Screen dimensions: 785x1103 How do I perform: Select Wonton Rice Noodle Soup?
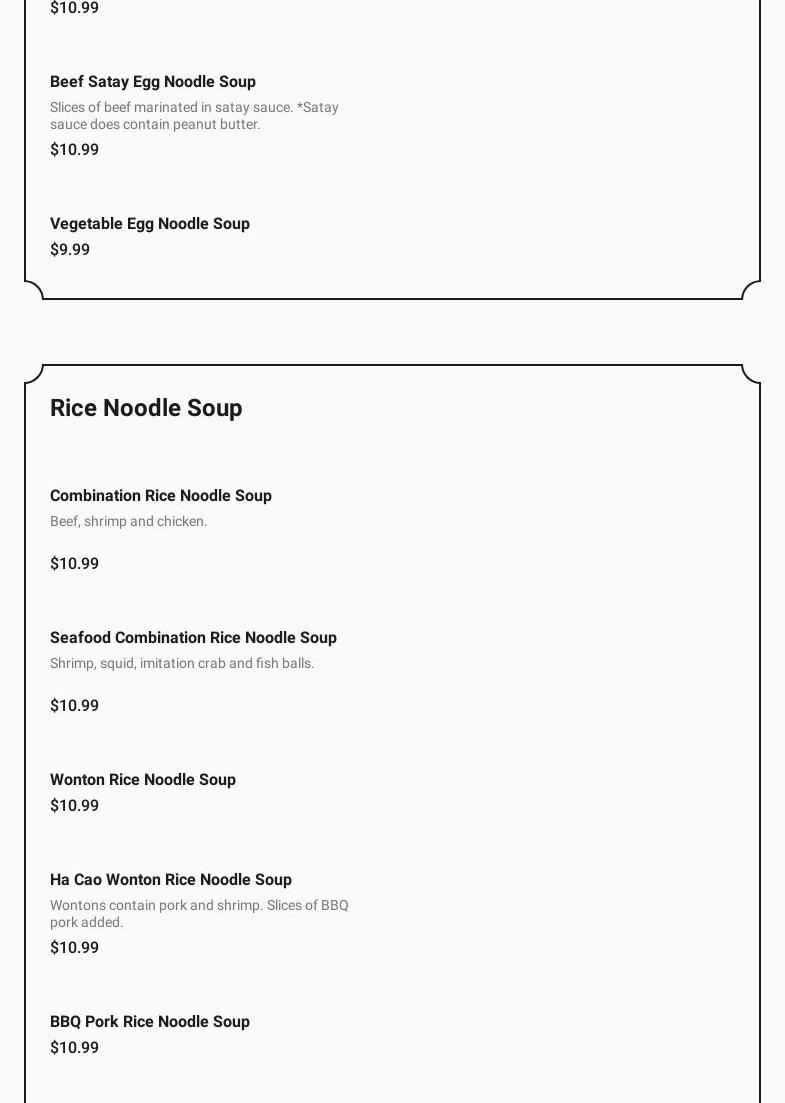click(143, 780)
